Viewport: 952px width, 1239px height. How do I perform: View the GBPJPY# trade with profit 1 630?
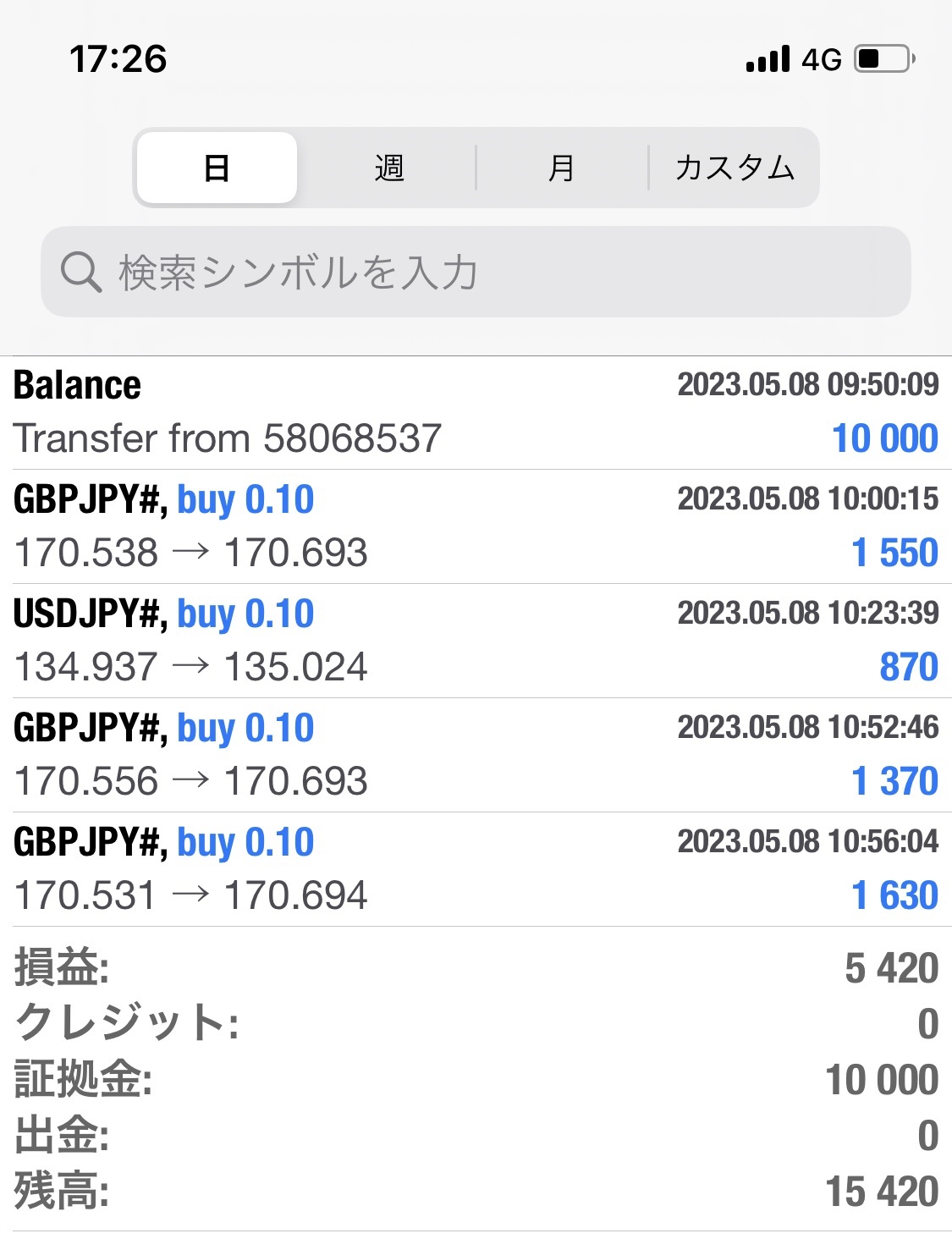click(476, 869)
